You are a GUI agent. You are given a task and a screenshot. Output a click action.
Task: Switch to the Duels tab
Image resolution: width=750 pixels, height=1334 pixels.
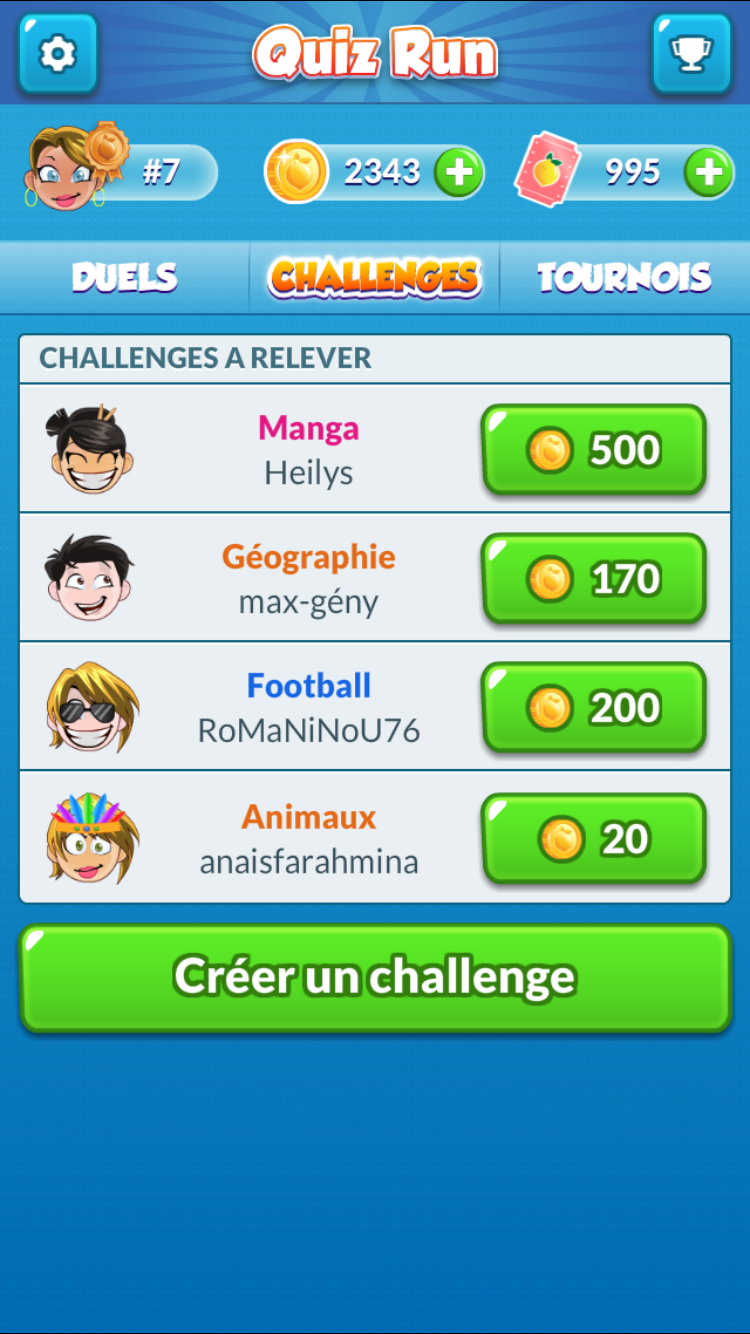click(125, 277)
